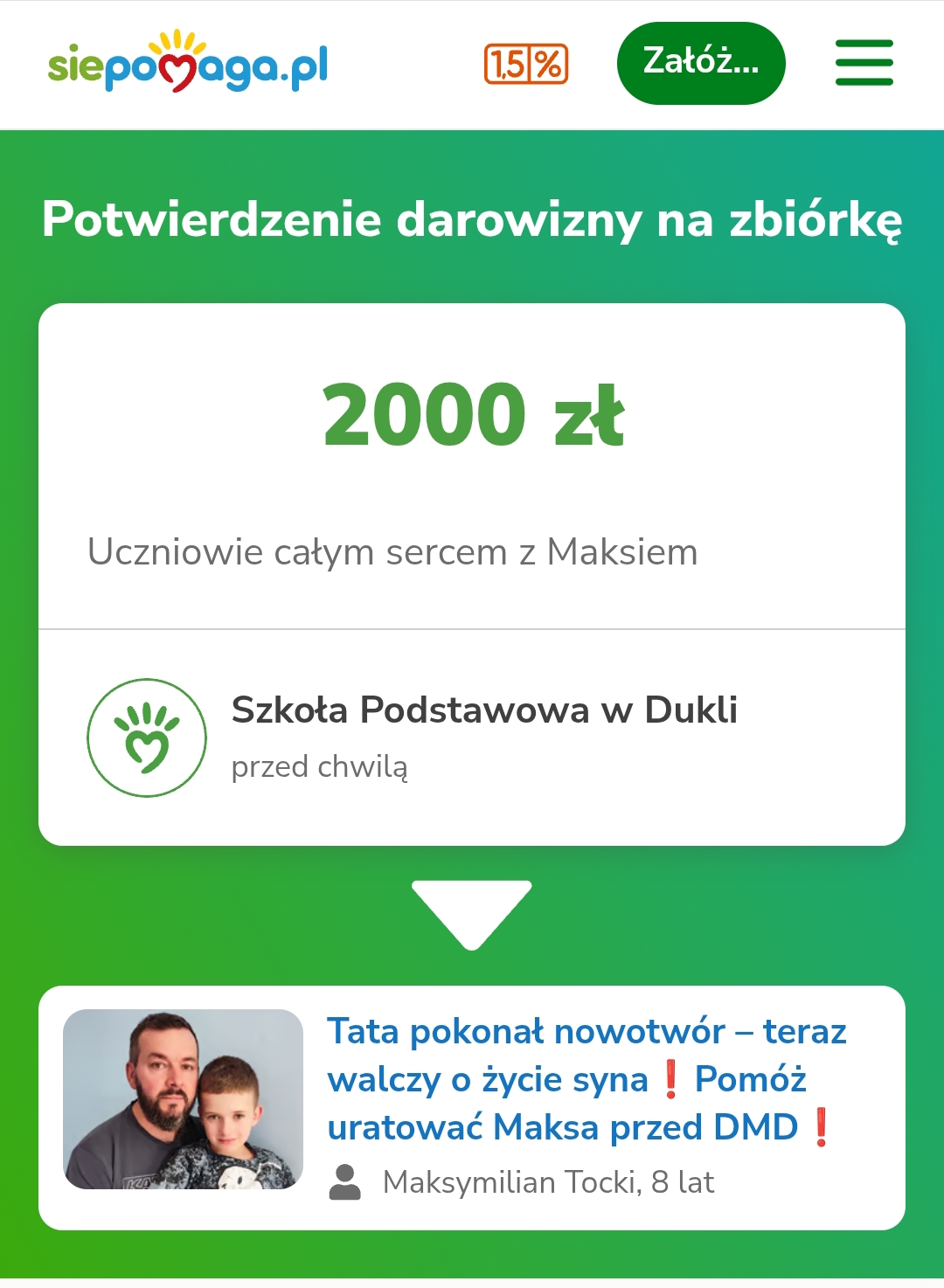Open the fundraiser photo of father and son
944x1288 pixels.
[183, 1099]
